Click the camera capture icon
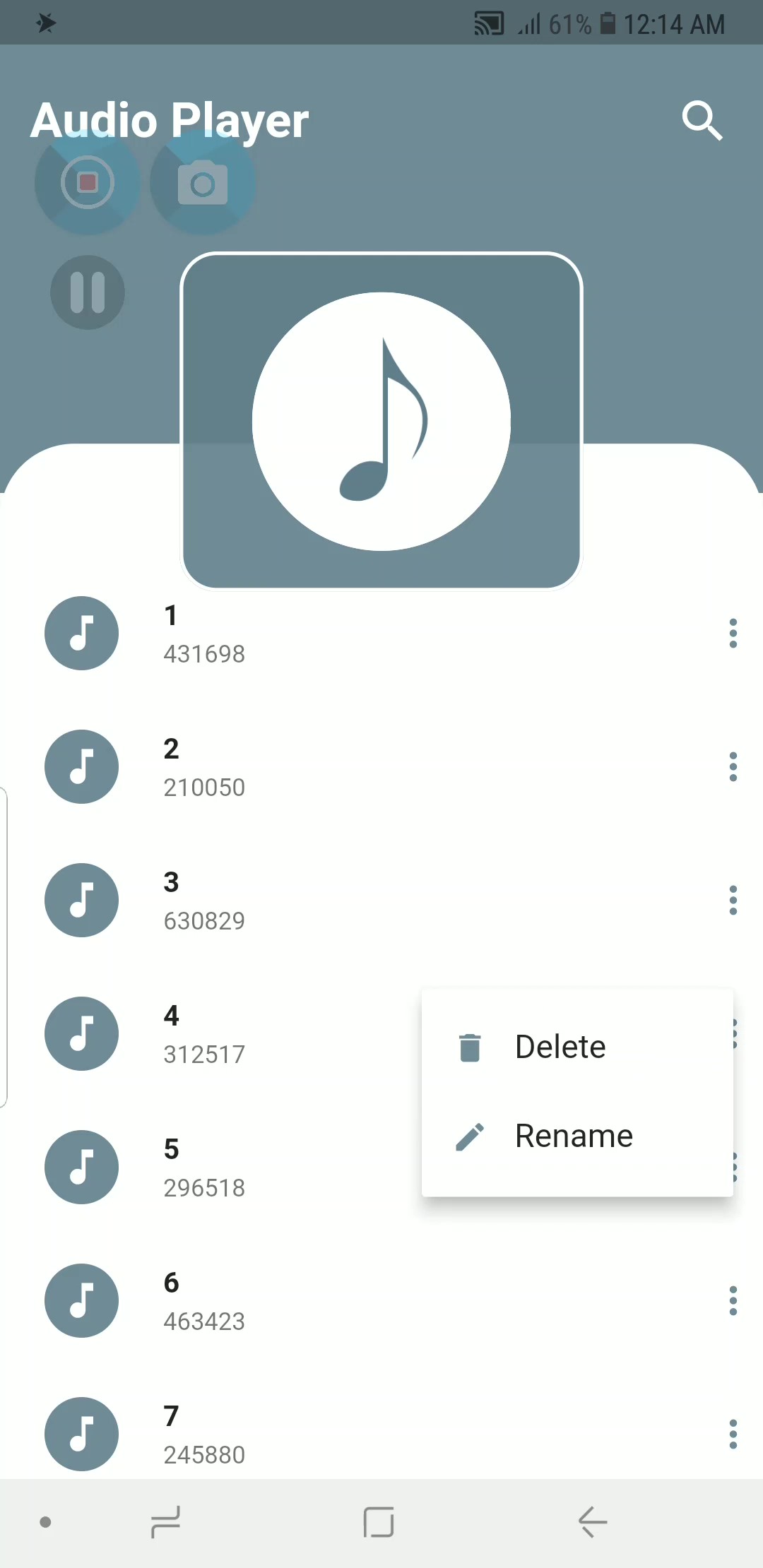Screen dimensions: 763x1568 202,182
